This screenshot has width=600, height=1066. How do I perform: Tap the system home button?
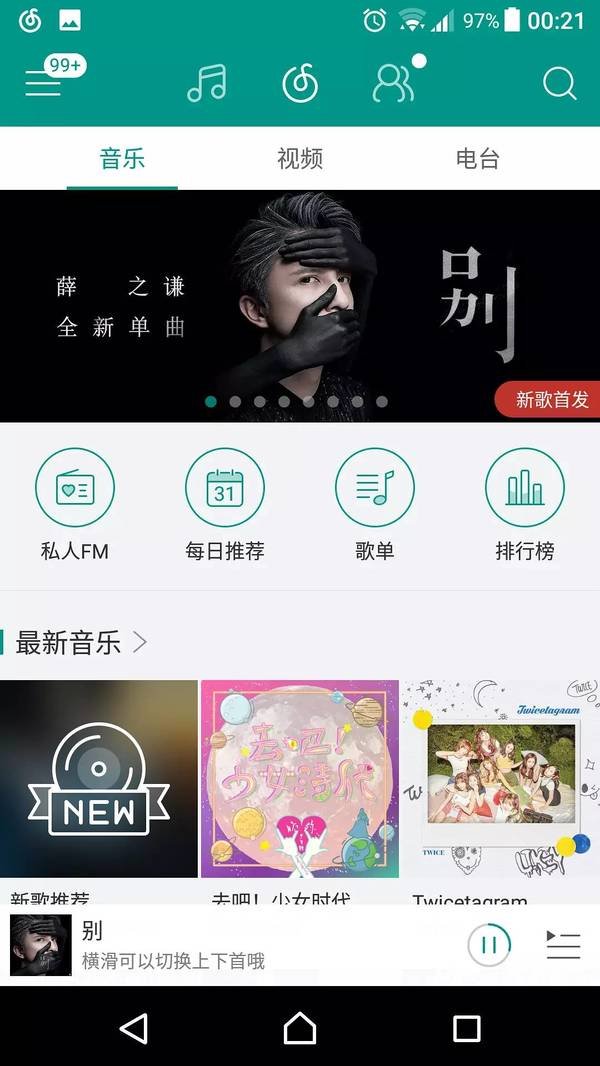pos(300,1028)
